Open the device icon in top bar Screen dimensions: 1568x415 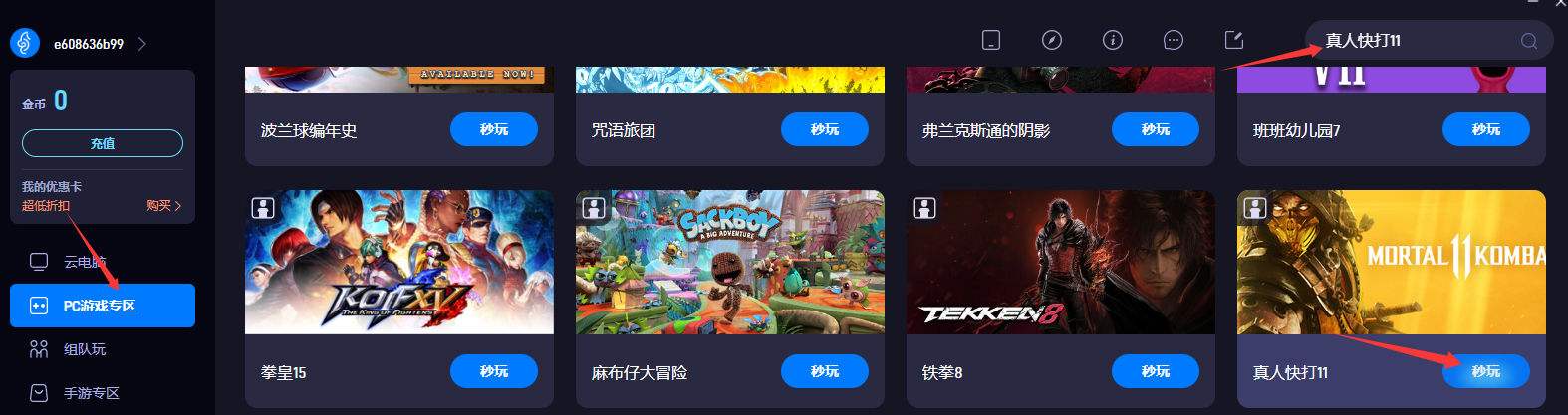[x=990, y=40]
